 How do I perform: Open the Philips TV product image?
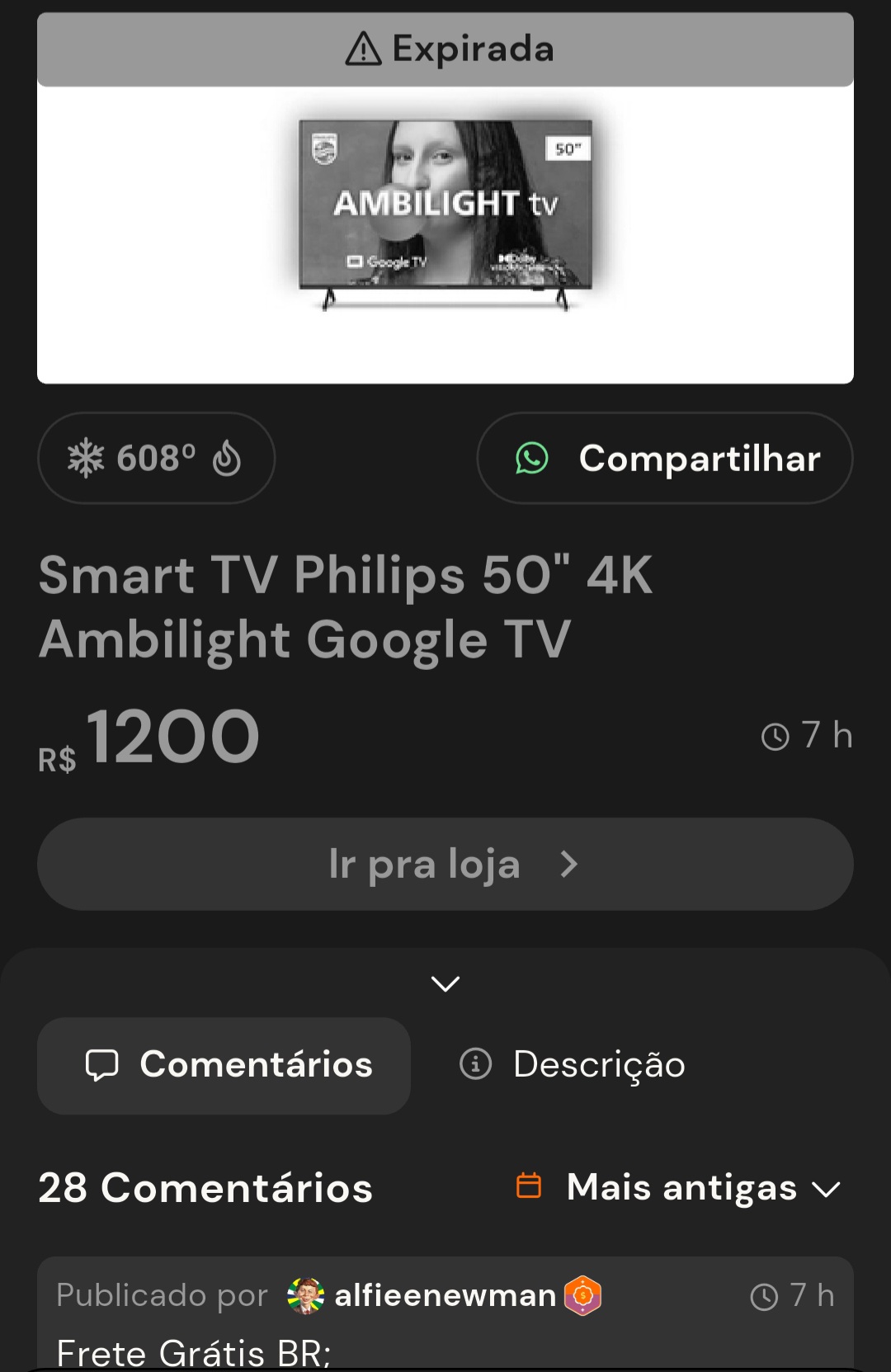coord(445,216)
